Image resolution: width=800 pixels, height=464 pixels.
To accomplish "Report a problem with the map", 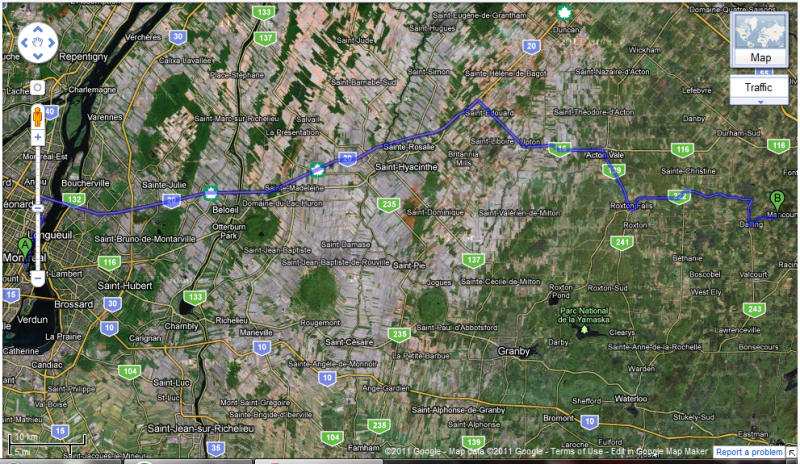I will 749,453.
